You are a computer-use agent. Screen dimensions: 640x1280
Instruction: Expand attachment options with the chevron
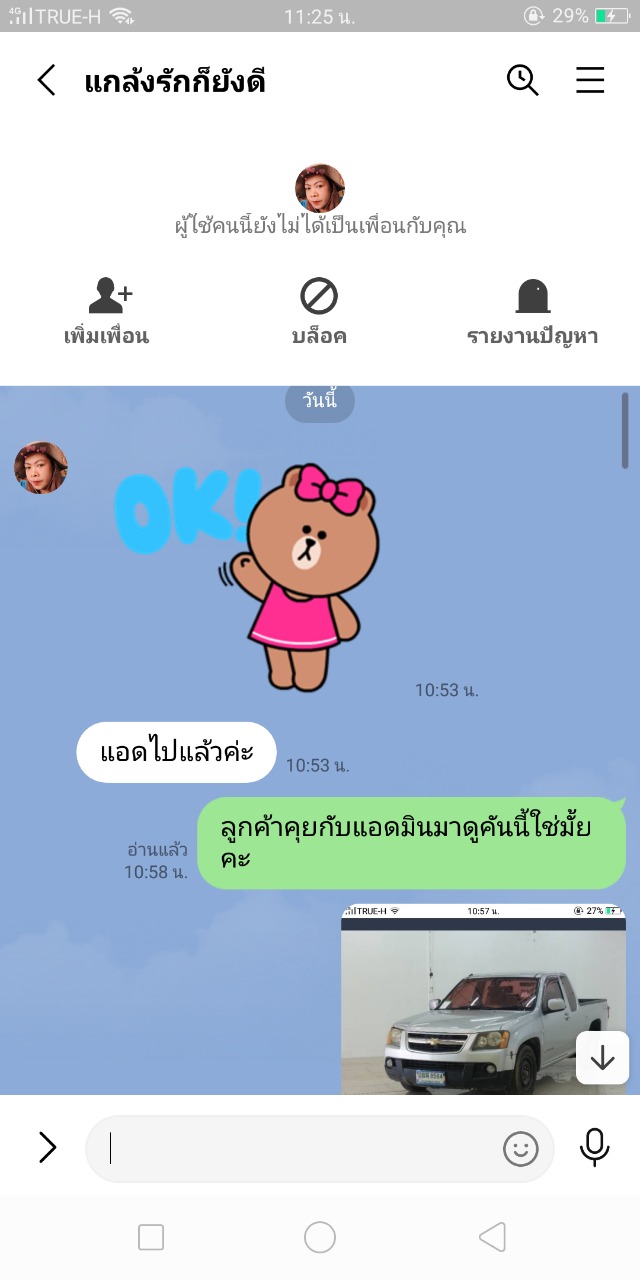47,1148
